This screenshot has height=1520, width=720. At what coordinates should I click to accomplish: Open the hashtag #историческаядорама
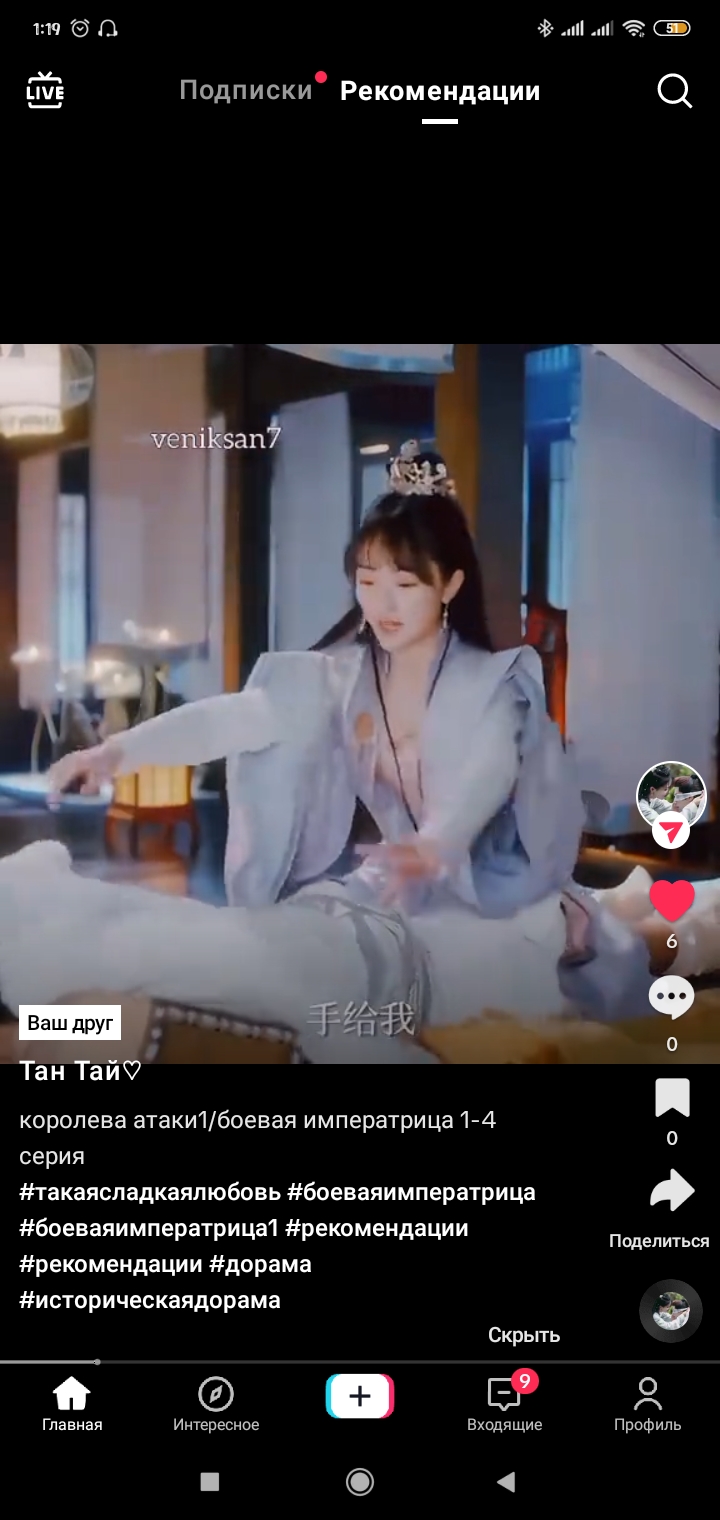[x=150, y=1300]
